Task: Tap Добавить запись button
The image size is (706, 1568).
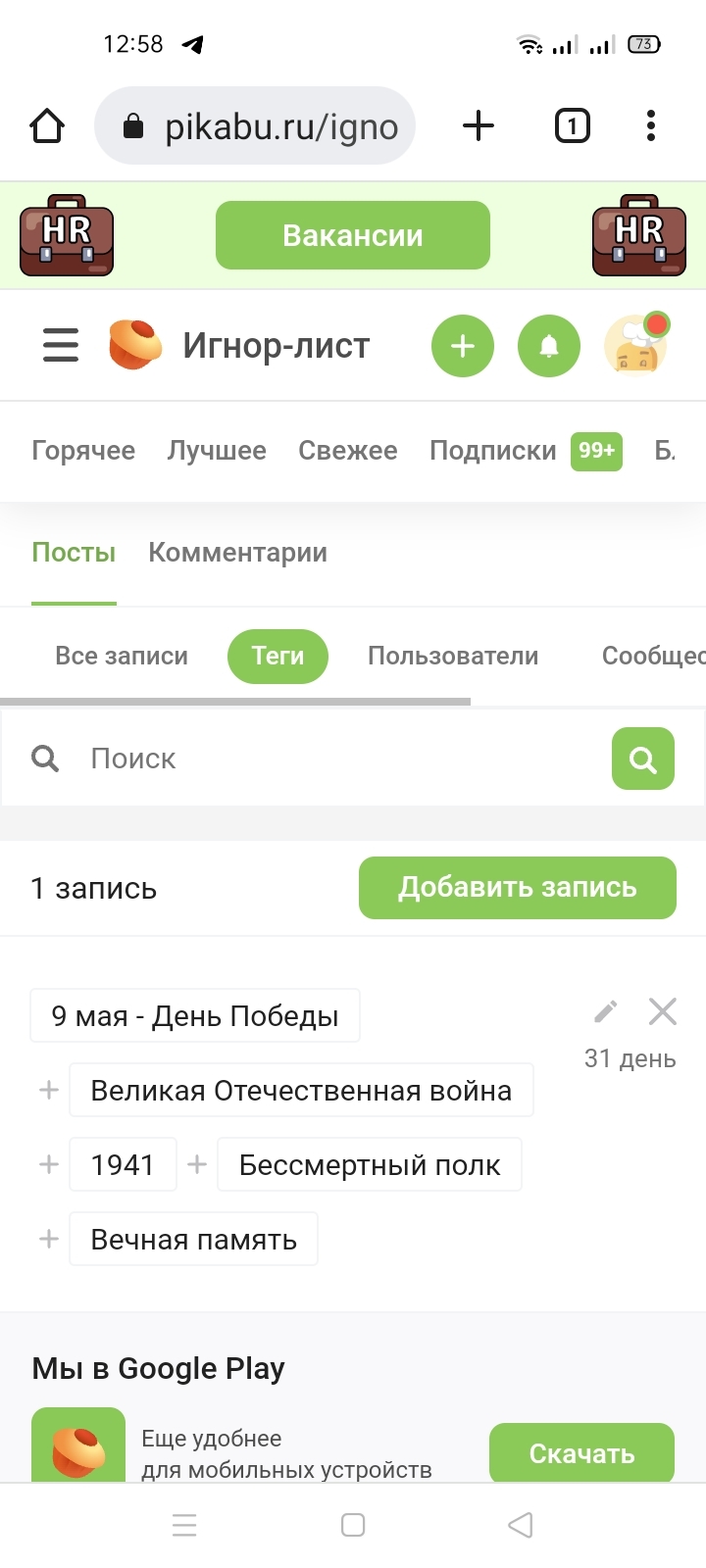Action: point(518,888)
